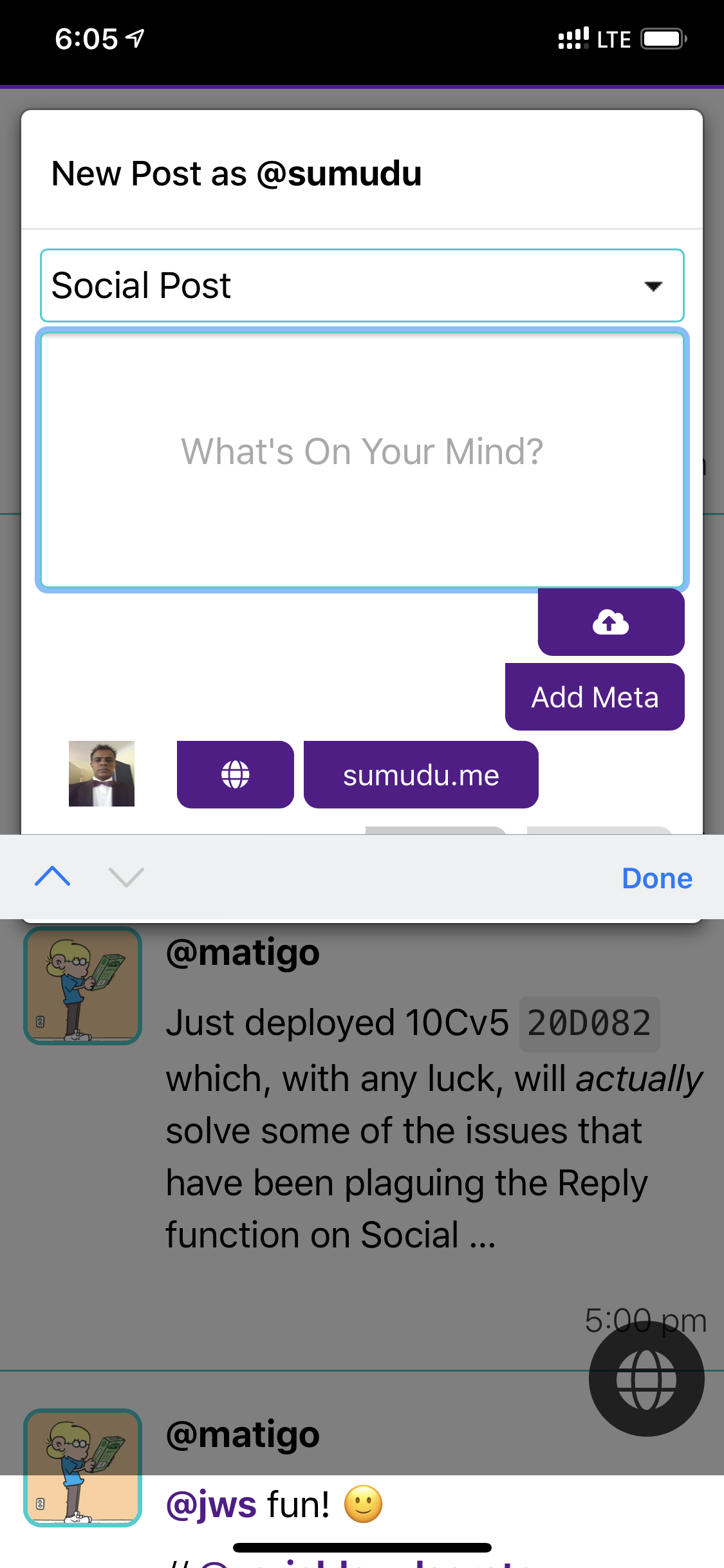Viewport: 724px width, 1568px height.
Task: Tap the cloud upload button
Action: [x=611, y=622]
